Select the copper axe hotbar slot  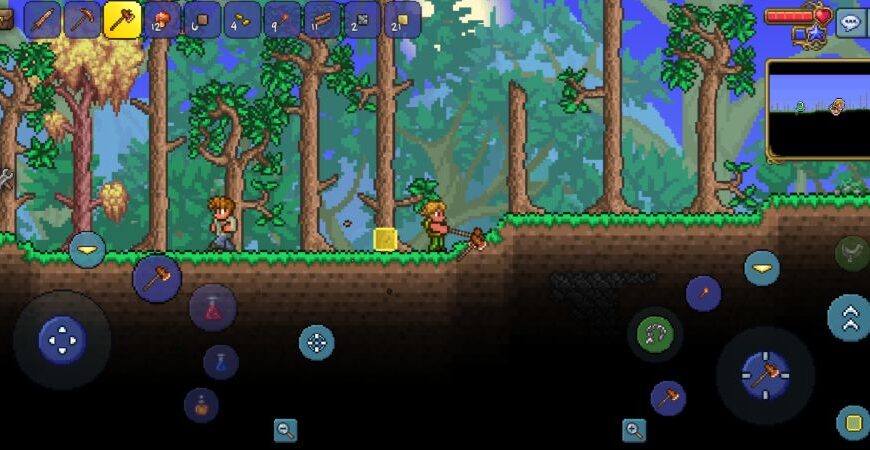[x=123, y=19]
